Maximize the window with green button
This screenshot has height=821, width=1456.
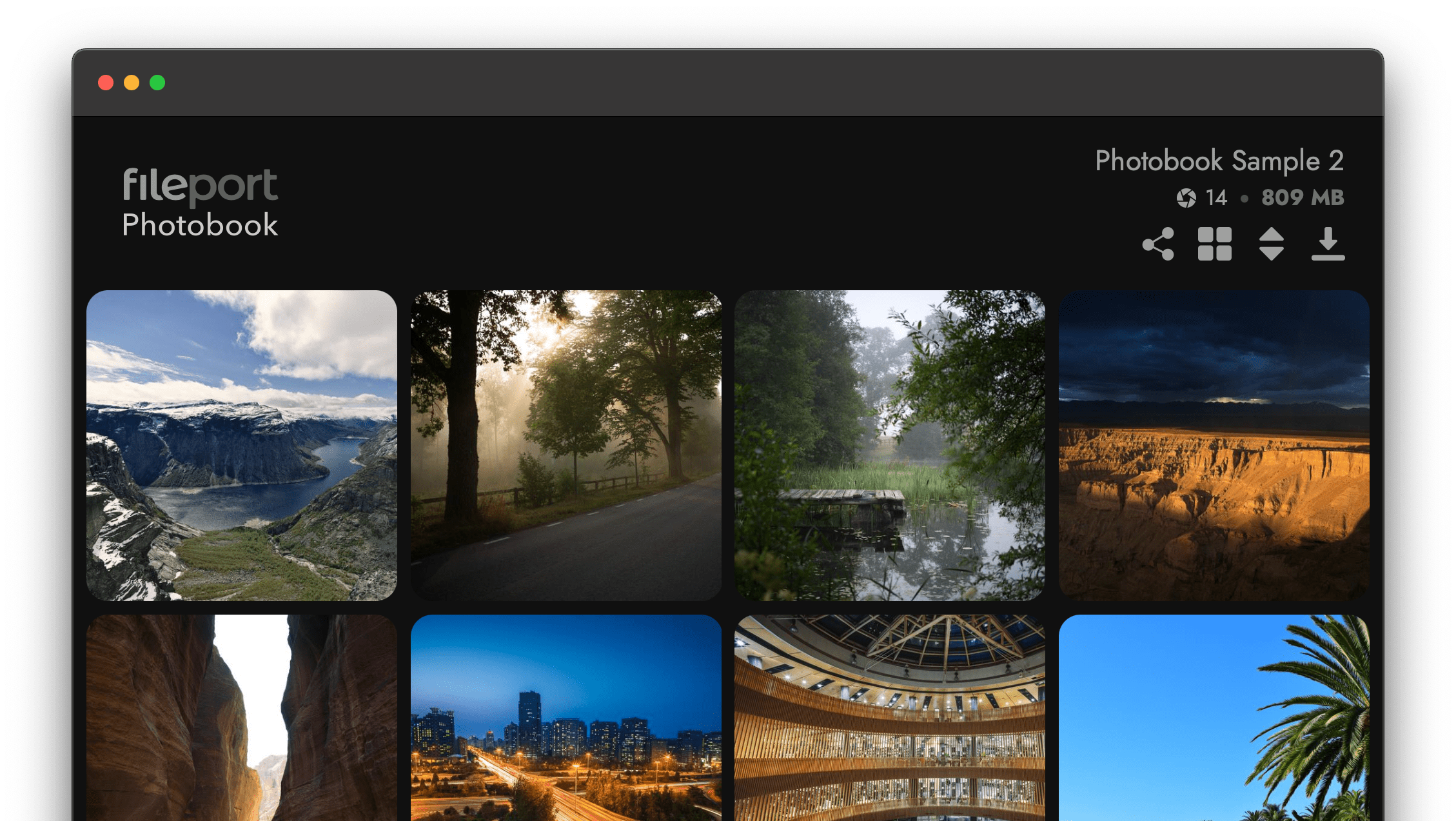point(157,83)
